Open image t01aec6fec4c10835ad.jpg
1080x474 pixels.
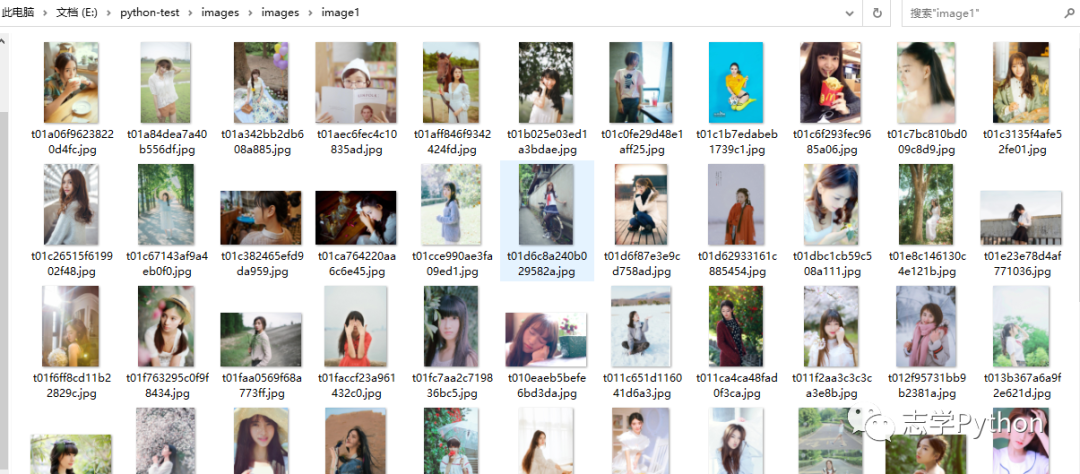click(x=356, y=83)
